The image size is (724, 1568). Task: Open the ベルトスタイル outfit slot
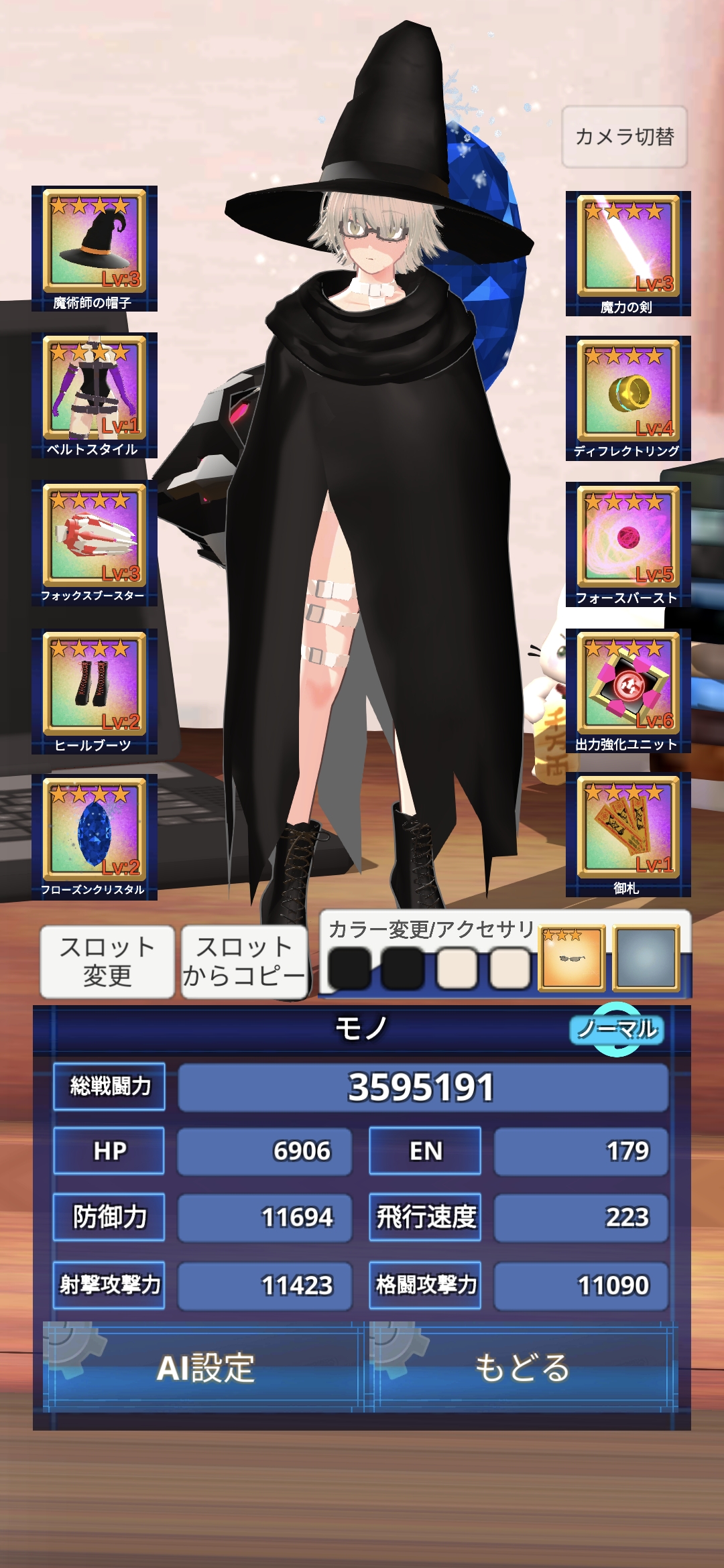[x=95, y=395]
